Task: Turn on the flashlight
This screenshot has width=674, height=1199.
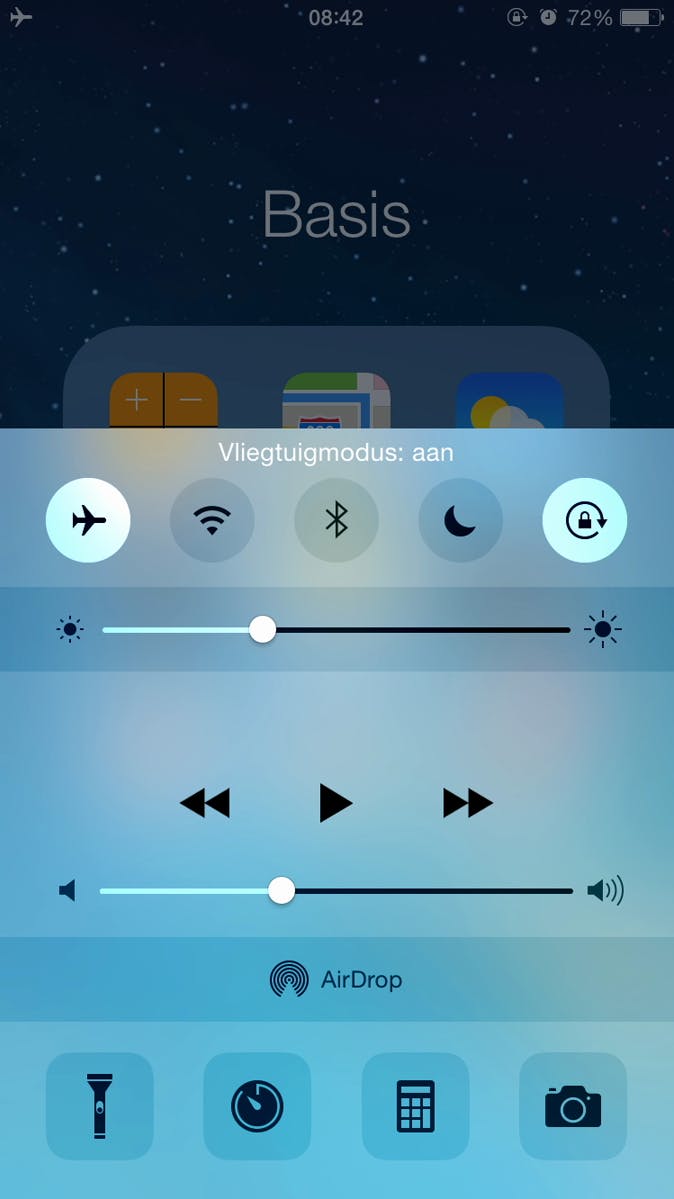Action: pyautogui.click(x=100, y=1106)
